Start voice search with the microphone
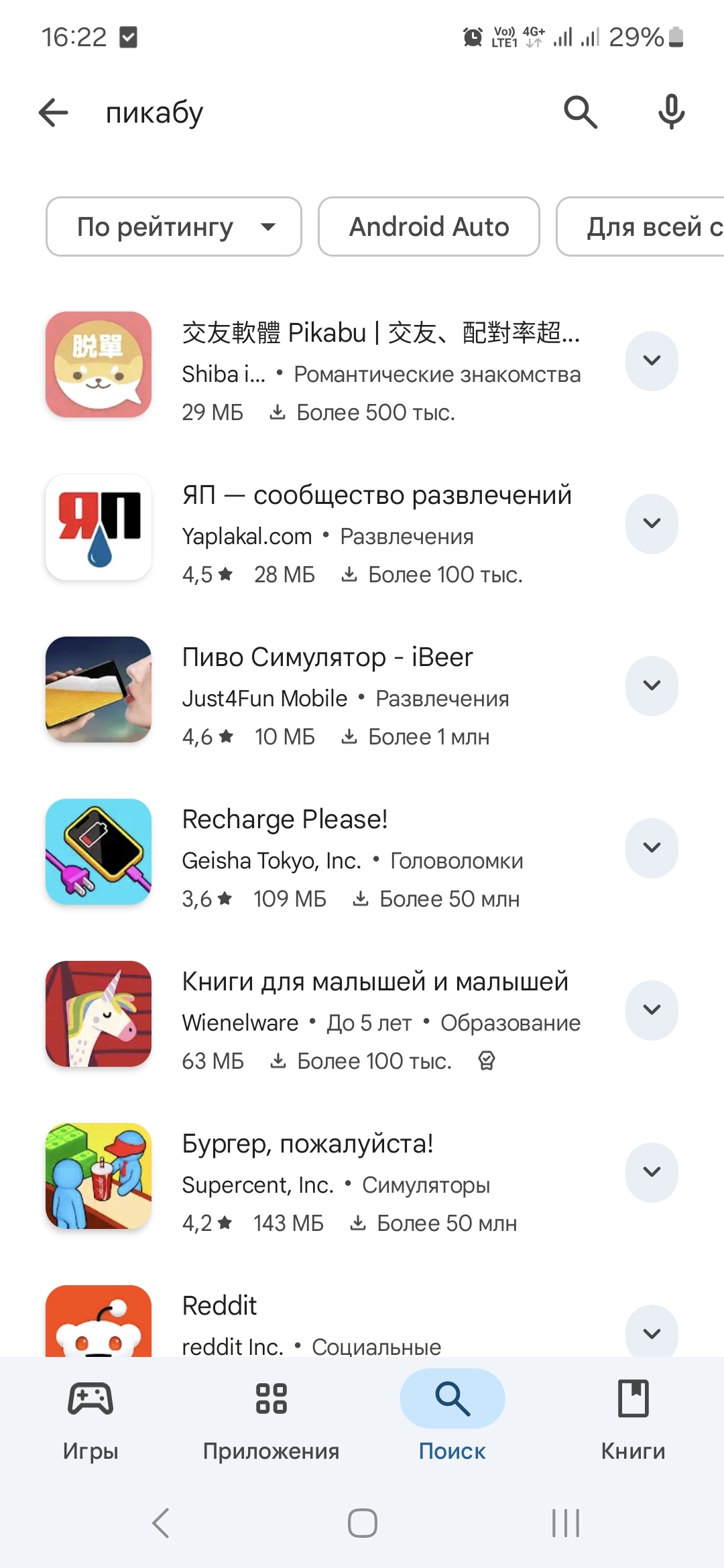Viewport: 724px width, 1568px height. tap(671, 112)
